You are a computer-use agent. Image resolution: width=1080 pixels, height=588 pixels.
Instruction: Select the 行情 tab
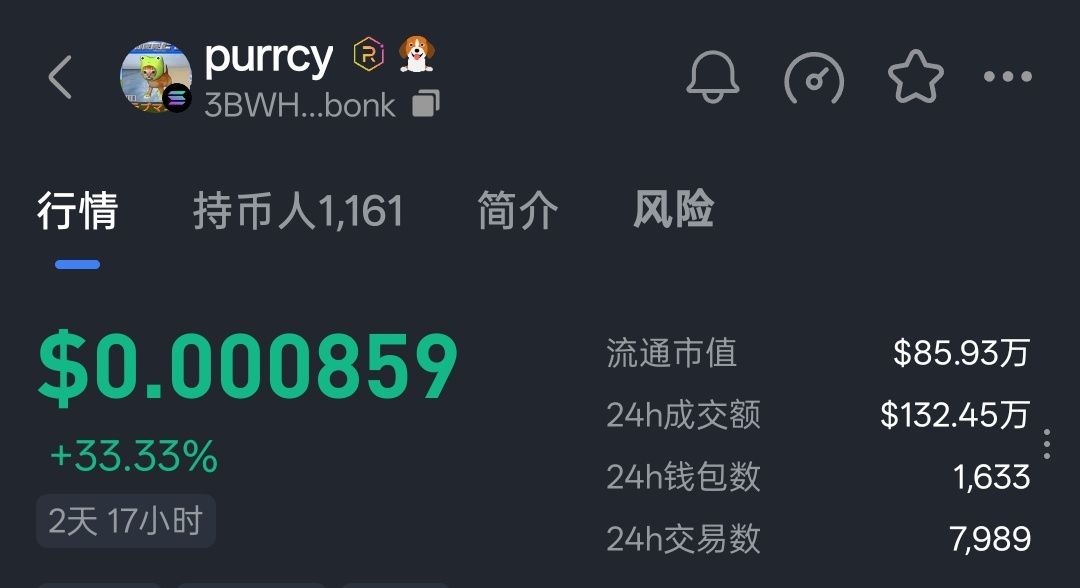pyautogui.click(x=78, y=212)
